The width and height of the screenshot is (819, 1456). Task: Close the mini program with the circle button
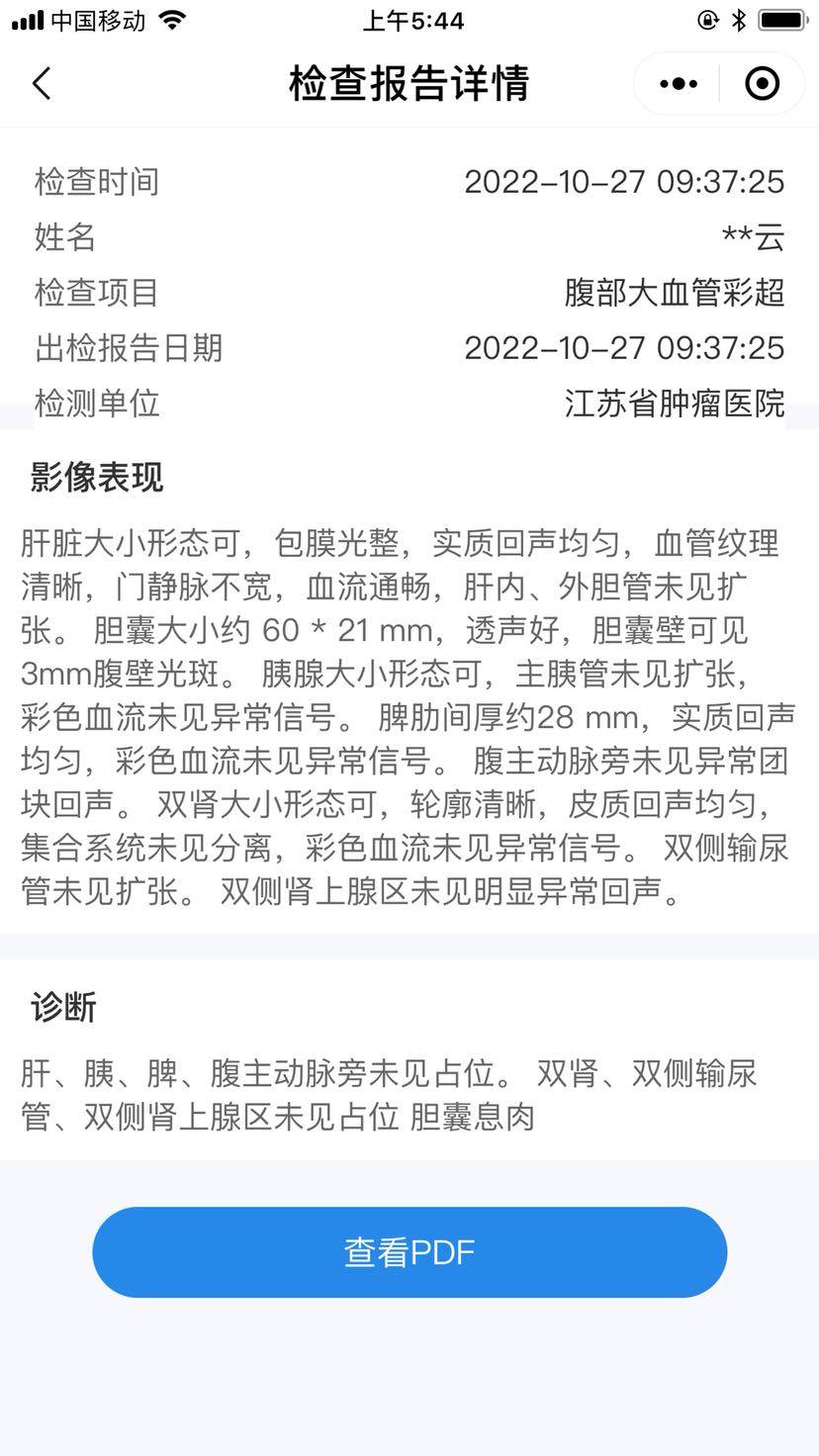(x=762, y=84)
